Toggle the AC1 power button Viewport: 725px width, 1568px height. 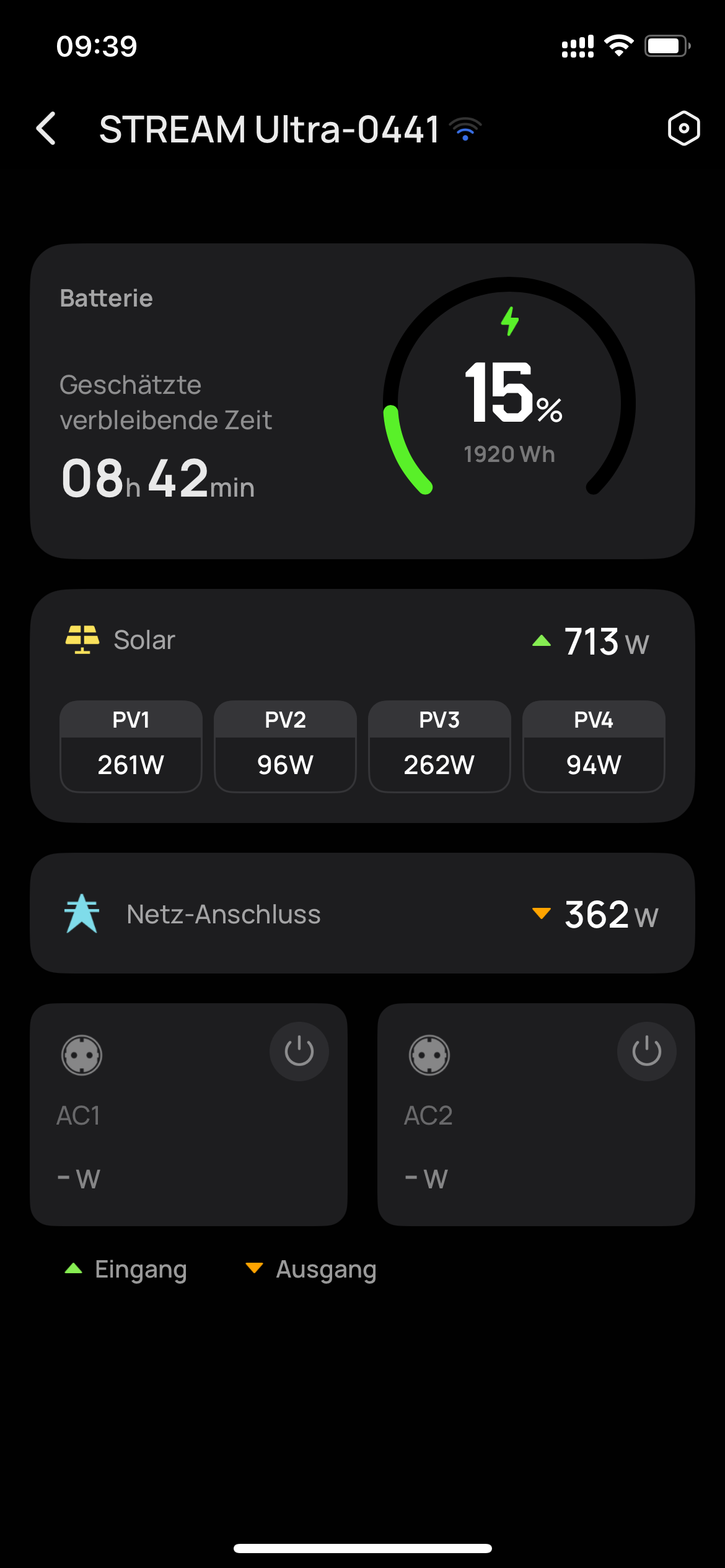pyautogui.click(x=299, y=1052)
